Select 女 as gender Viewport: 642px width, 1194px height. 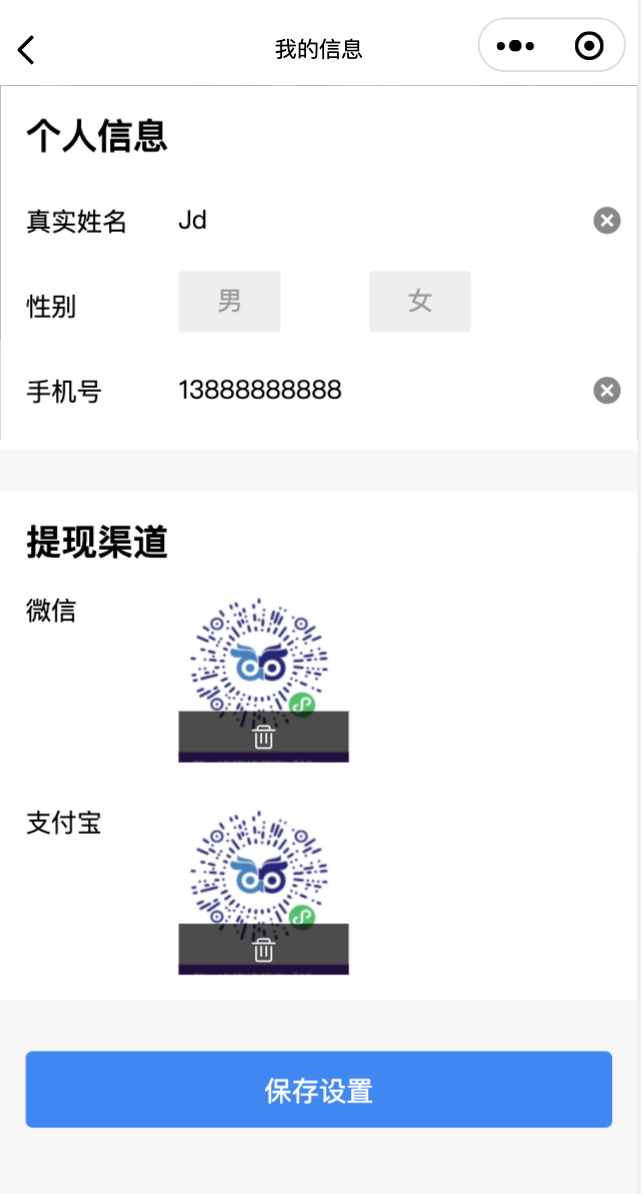pyautogui.click(x=420, y=301)
